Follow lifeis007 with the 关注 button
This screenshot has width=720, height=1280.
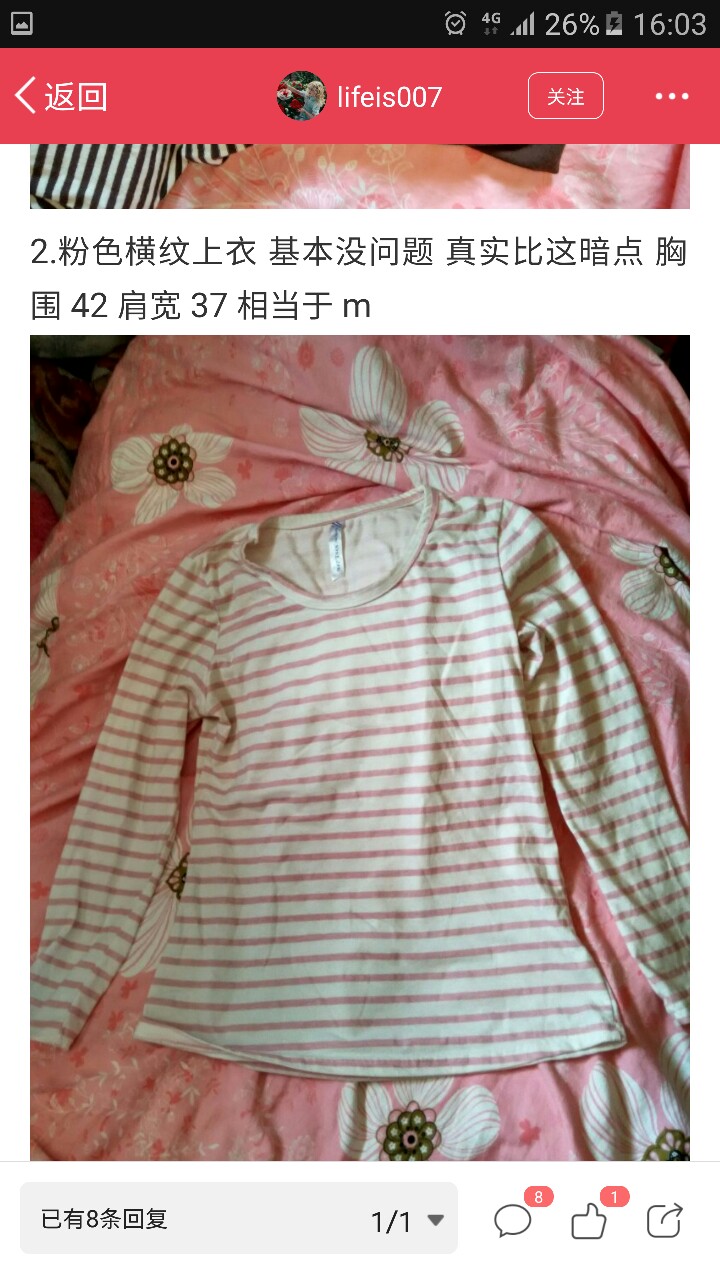(x=566, y=96)
